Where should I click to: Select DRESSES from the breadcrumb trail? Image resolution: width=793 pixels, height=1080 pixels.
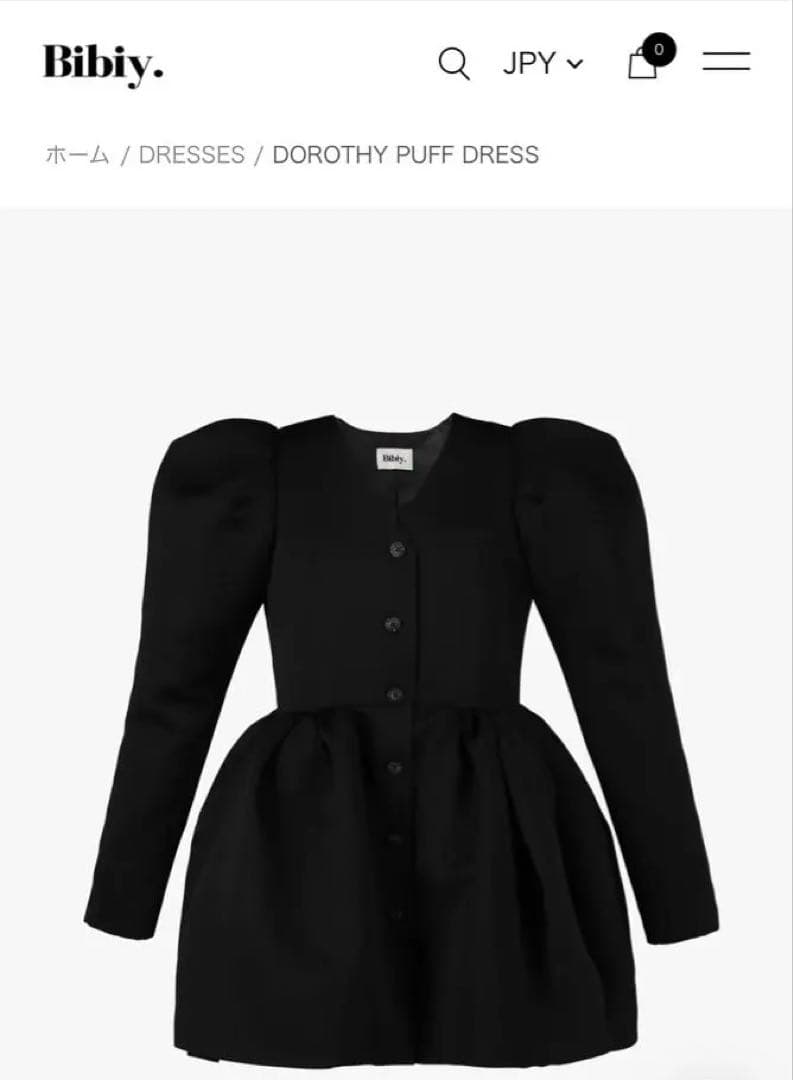tap(193, 155)
